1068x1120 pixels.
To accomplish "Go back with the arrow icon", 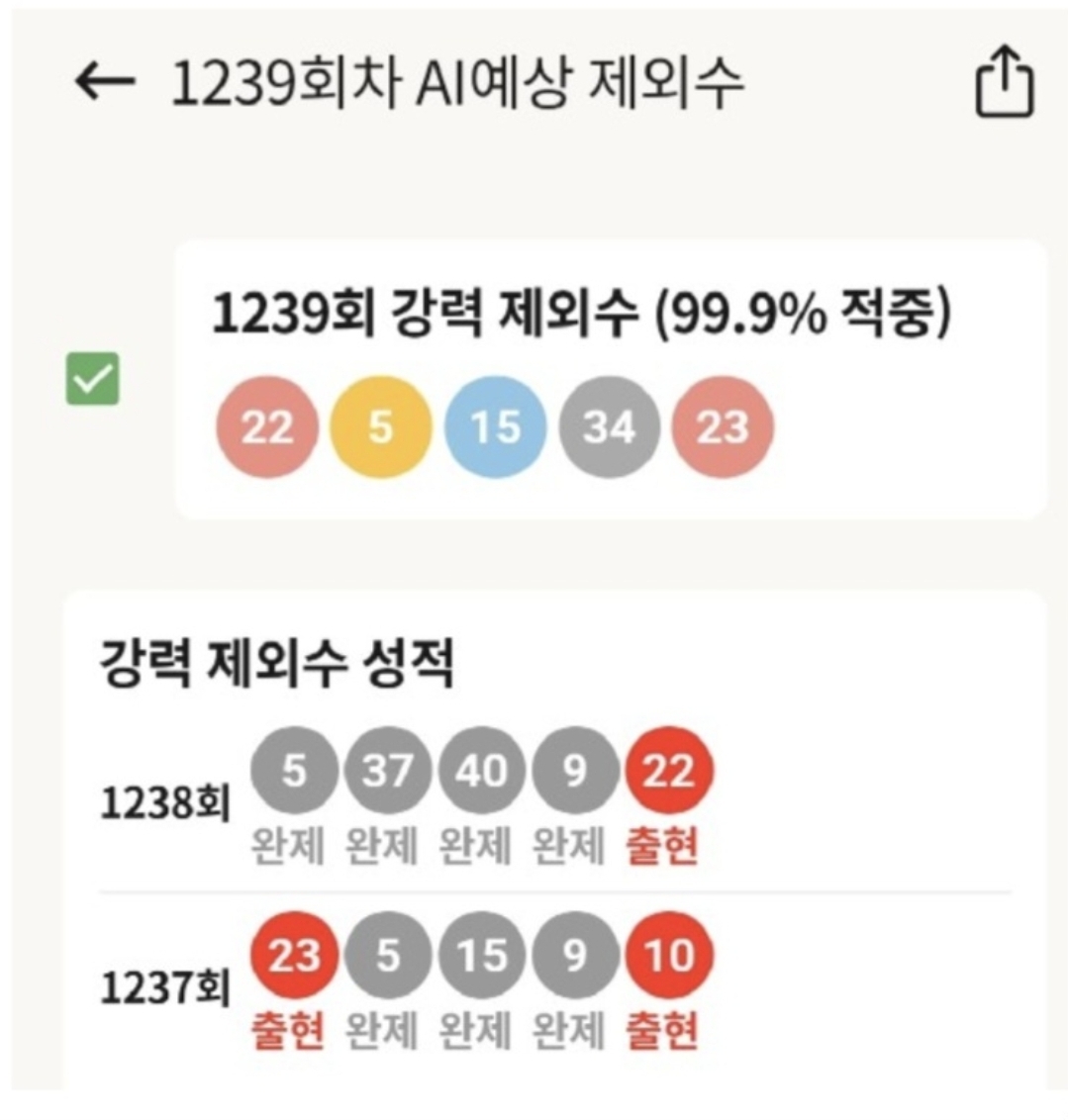I will coord(105,80).
